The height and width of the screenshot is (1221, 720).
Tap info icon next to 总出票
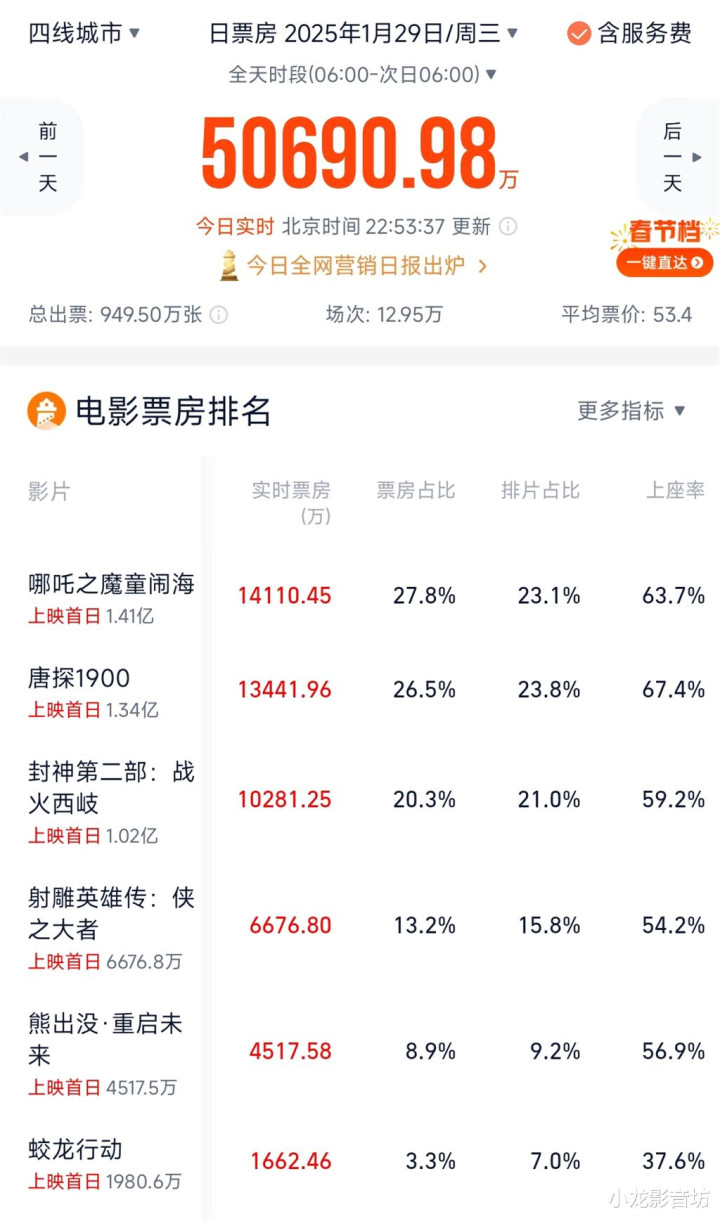point(218,315)
